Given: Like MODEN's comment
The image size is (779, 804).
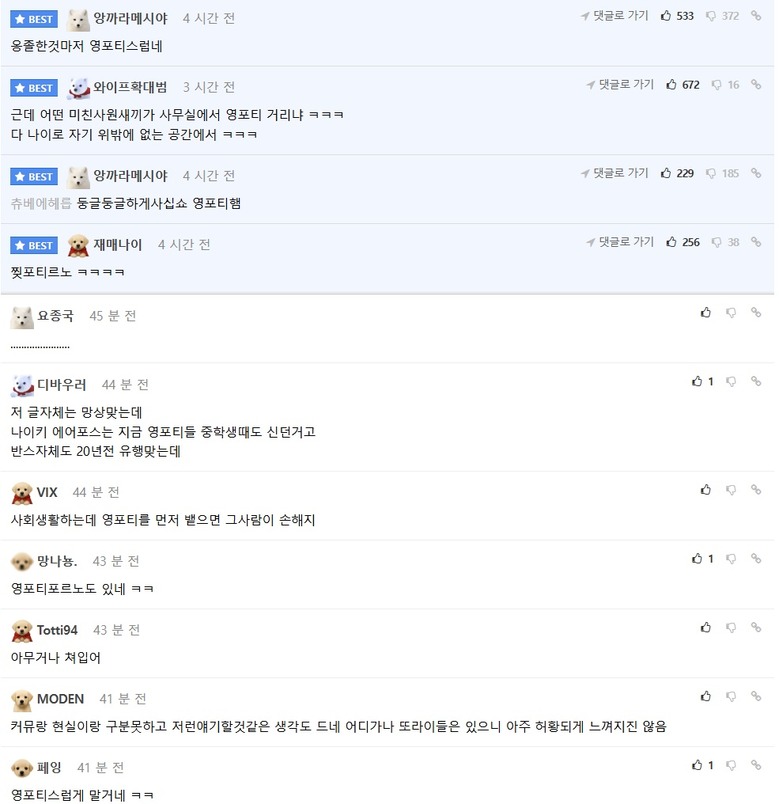Looking at the screenshot, I should coord(706,696).
